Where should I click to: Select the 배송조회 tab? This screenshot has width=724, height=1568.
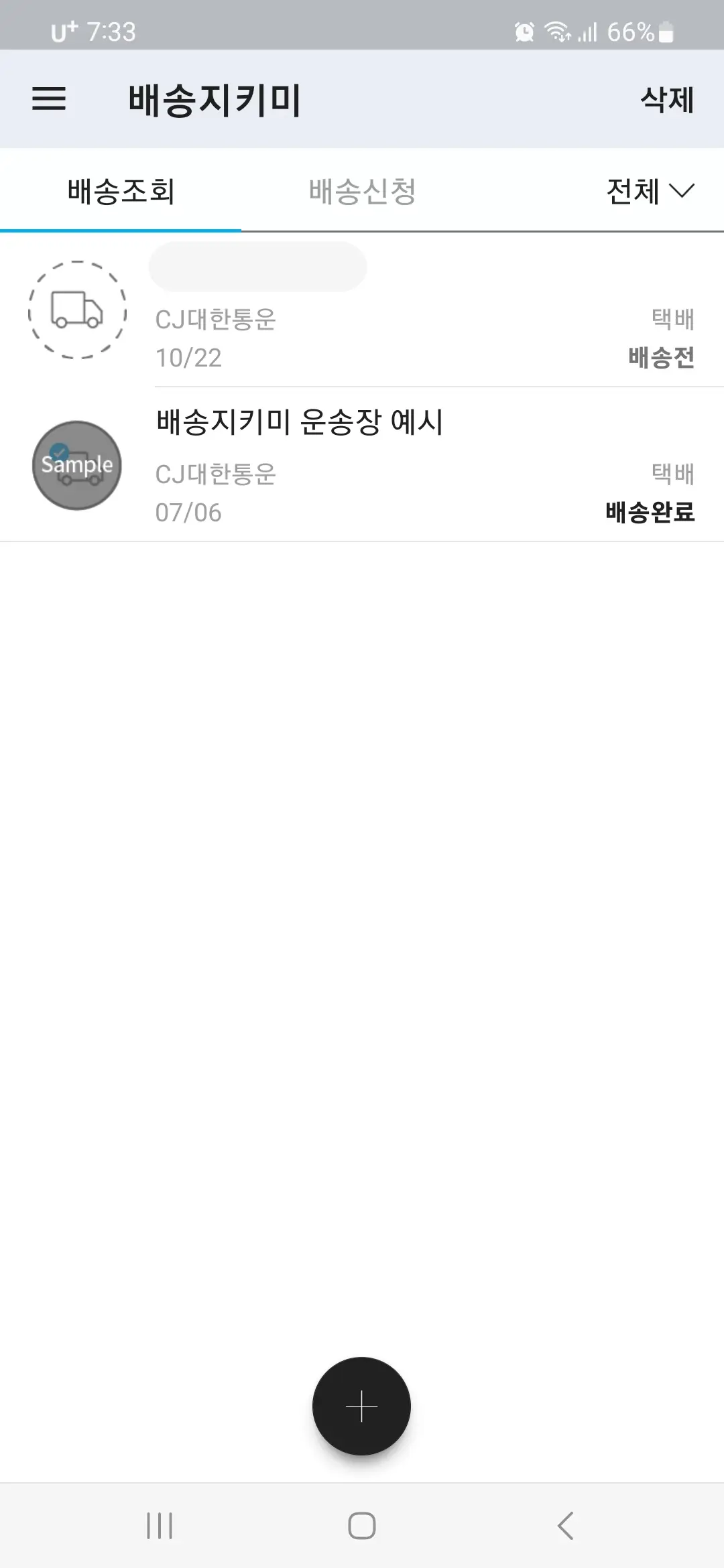click(119, 191)
